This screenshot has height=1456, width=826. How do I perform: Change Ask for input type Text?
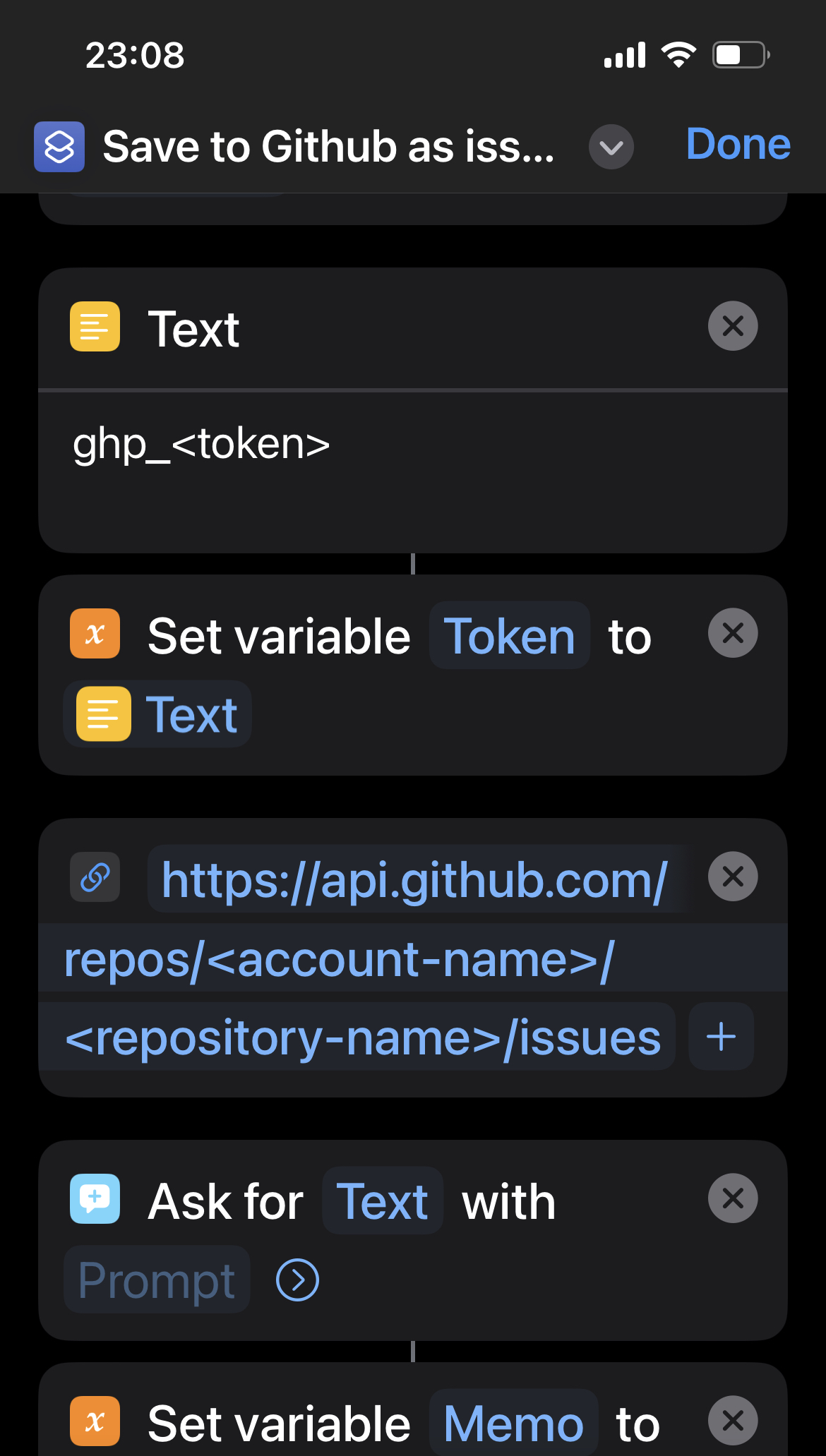coord(382,1201)
